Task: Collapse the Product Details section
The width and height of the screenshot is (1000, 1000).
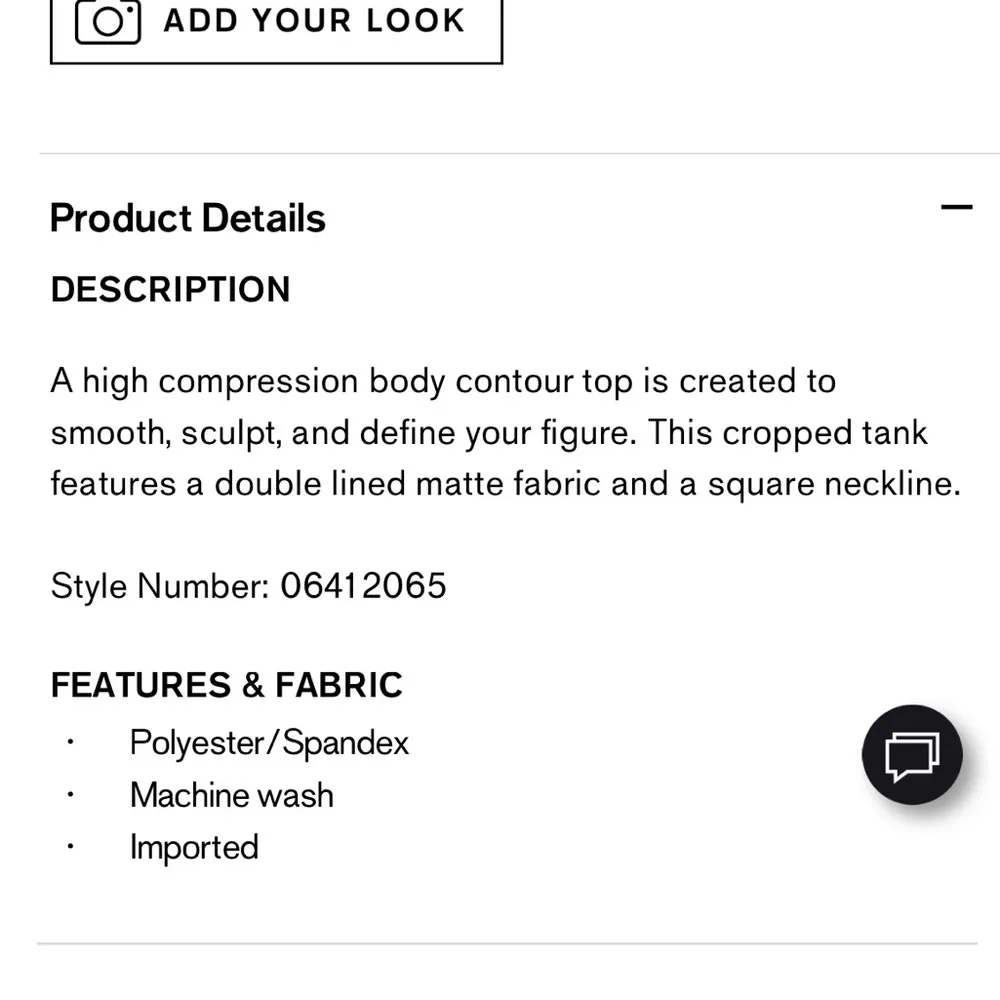Action: pyautogui.click(x=956, y=208)
